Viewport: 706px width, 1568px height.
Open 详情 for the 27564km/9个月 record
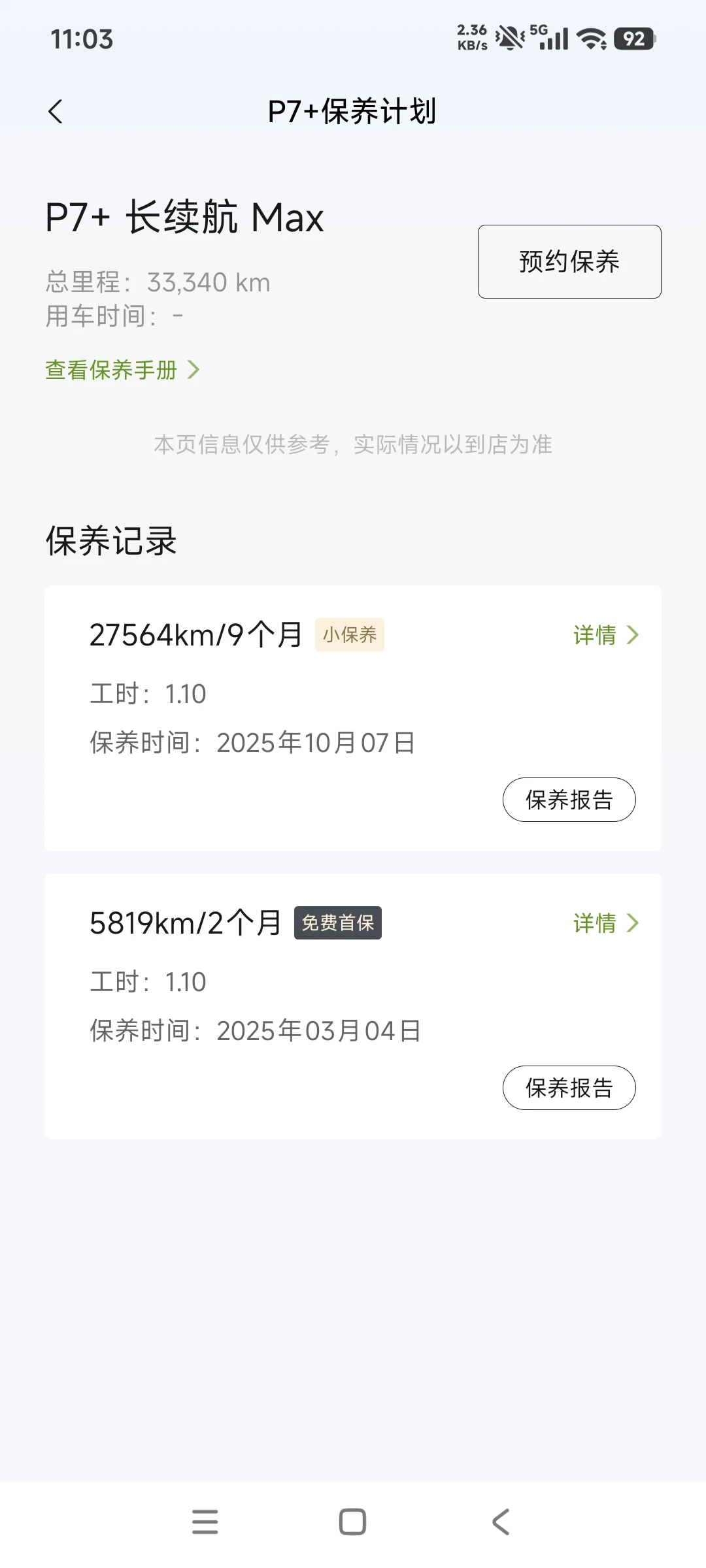(606, 635)
